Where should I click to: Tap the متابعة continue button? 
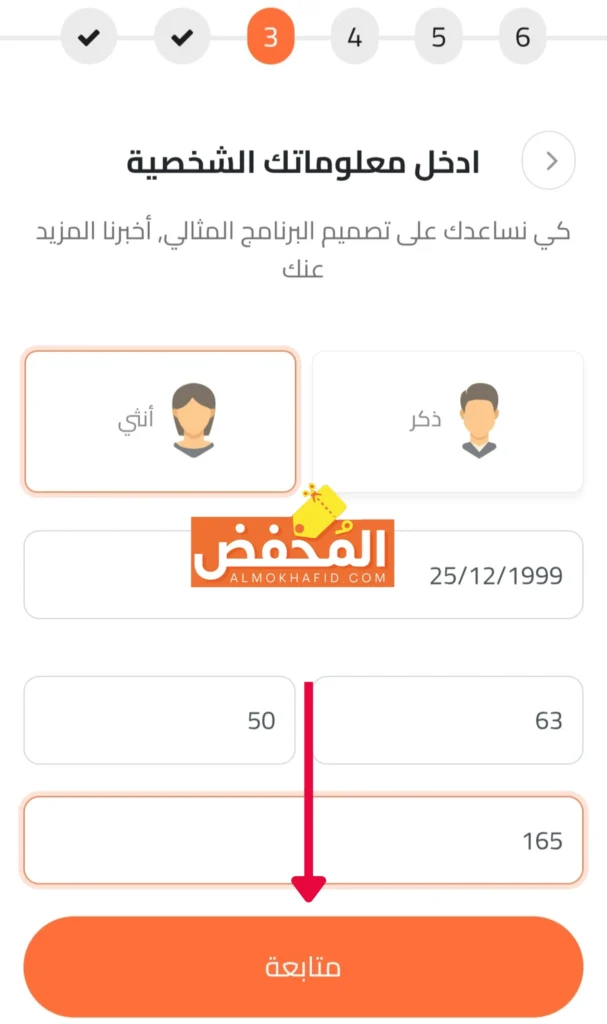pos(303,967)
